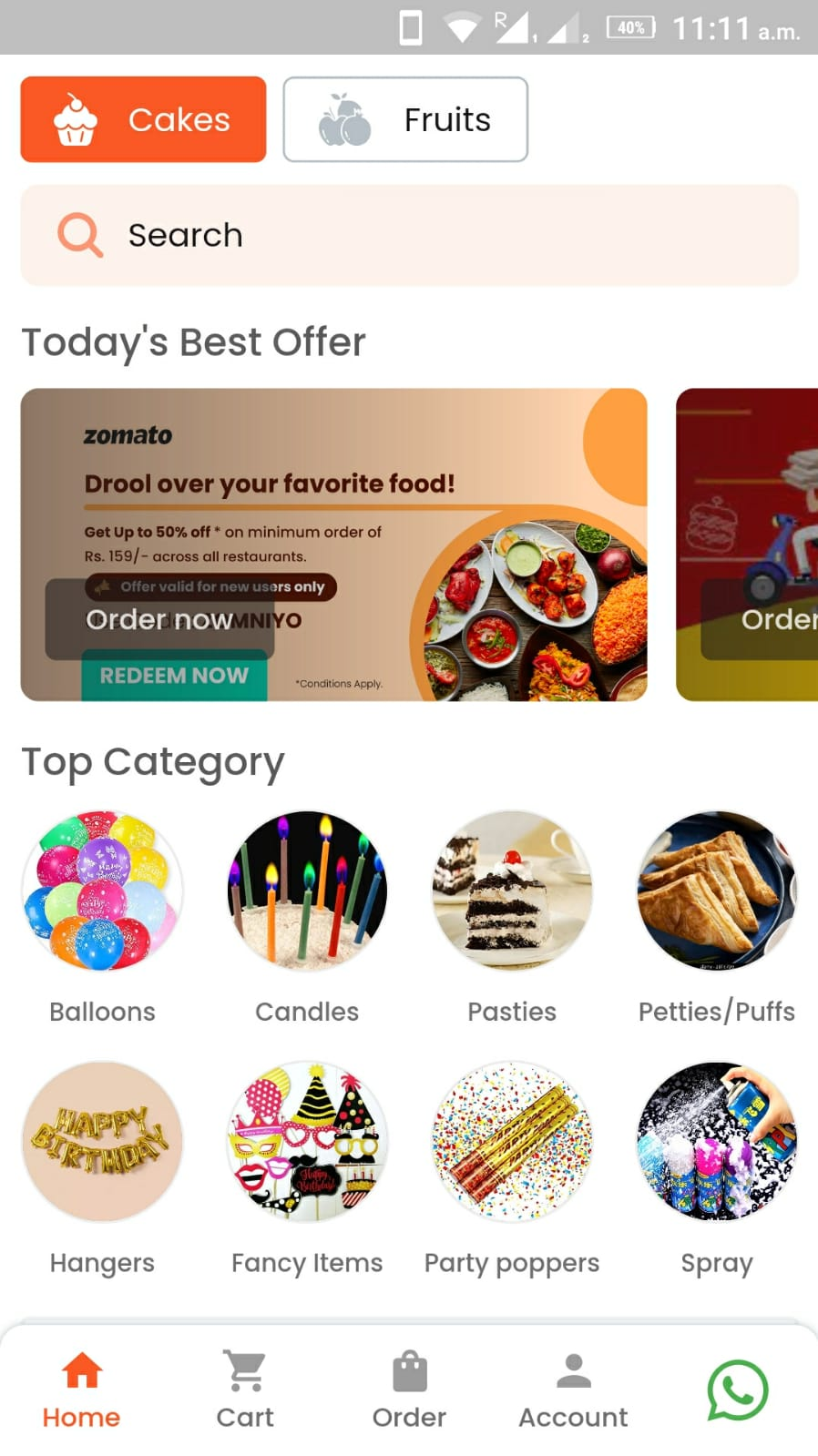
Task: Open the Cart tab
Action: pos(245,1390)
